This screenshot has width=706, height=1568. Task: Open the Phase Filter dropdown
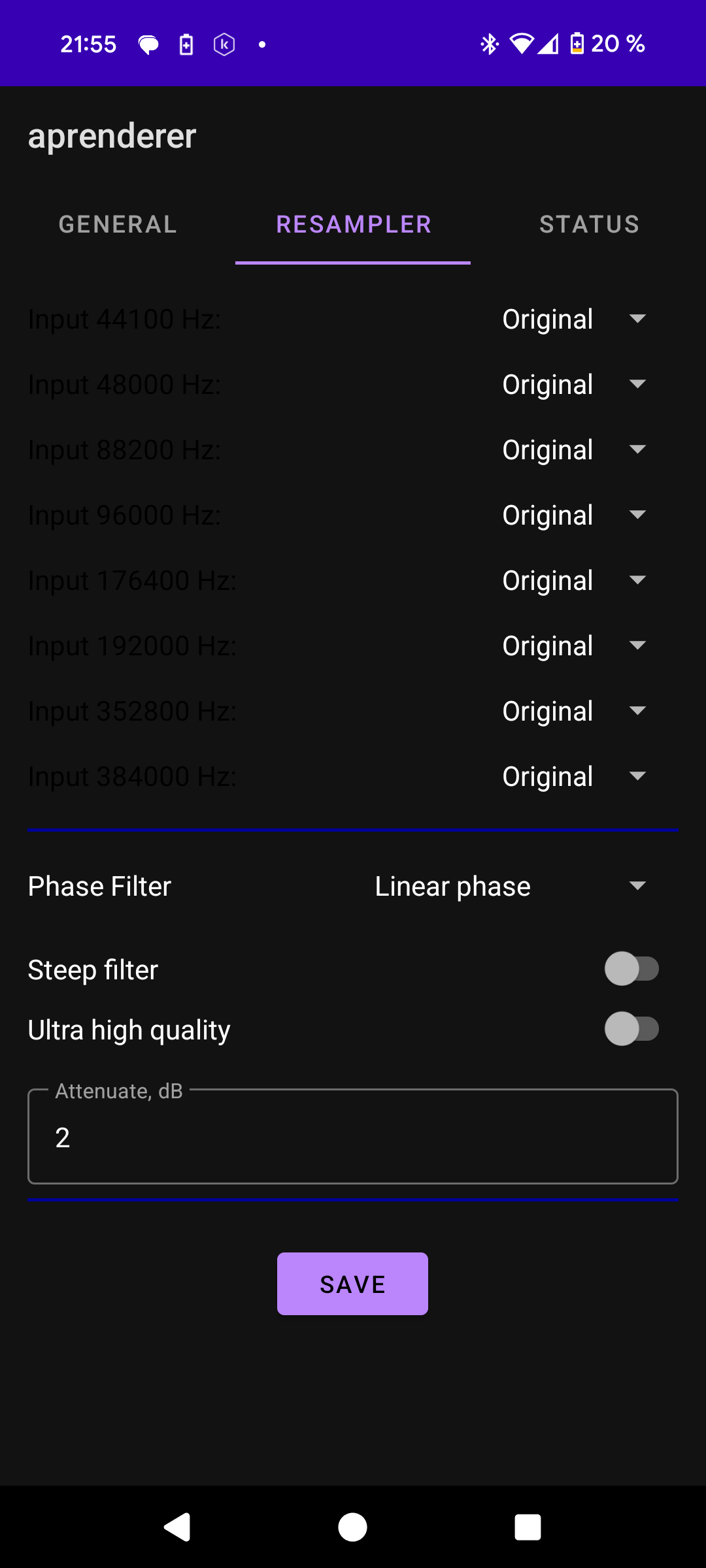(x=511, y=886)
